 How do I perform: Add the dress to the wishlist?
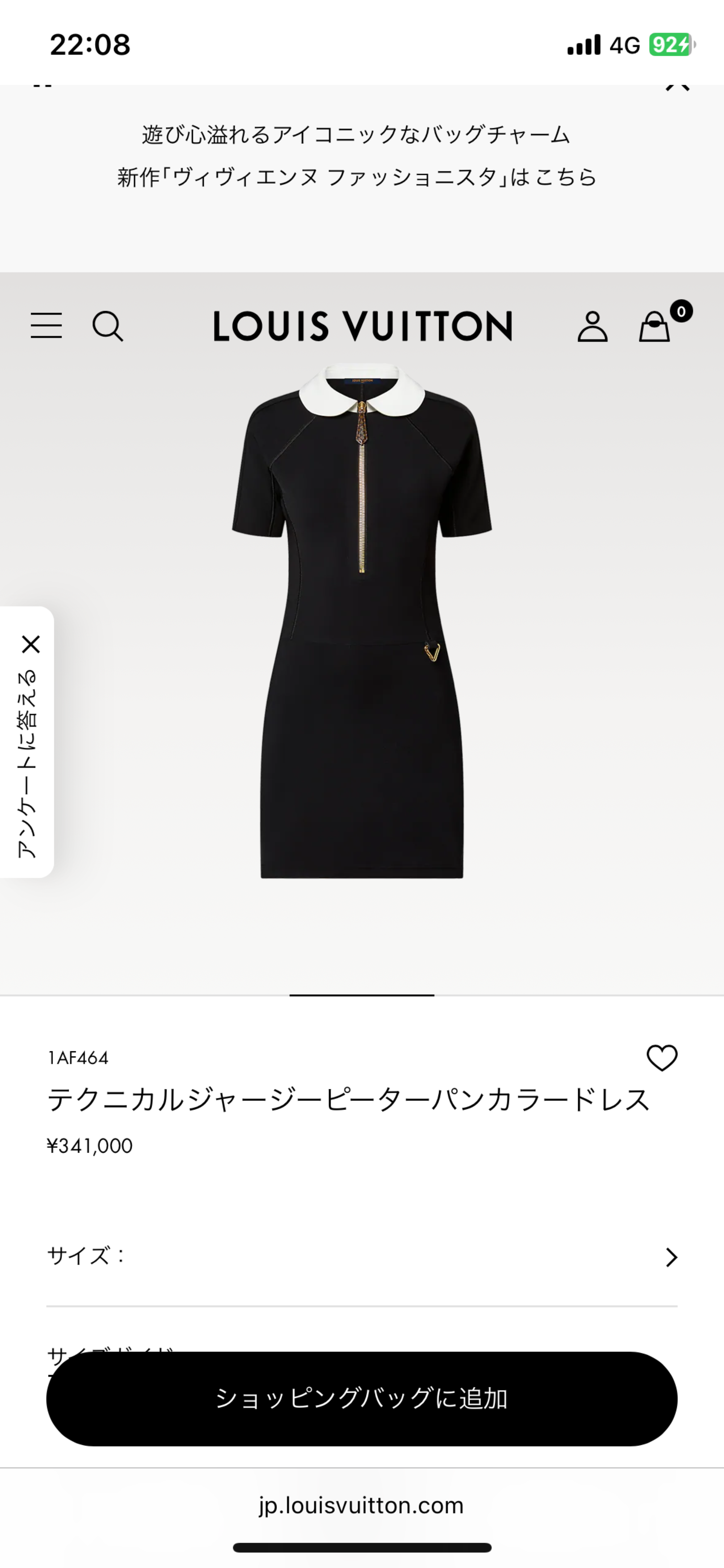pyautogui.click(x=661, y=1058)
